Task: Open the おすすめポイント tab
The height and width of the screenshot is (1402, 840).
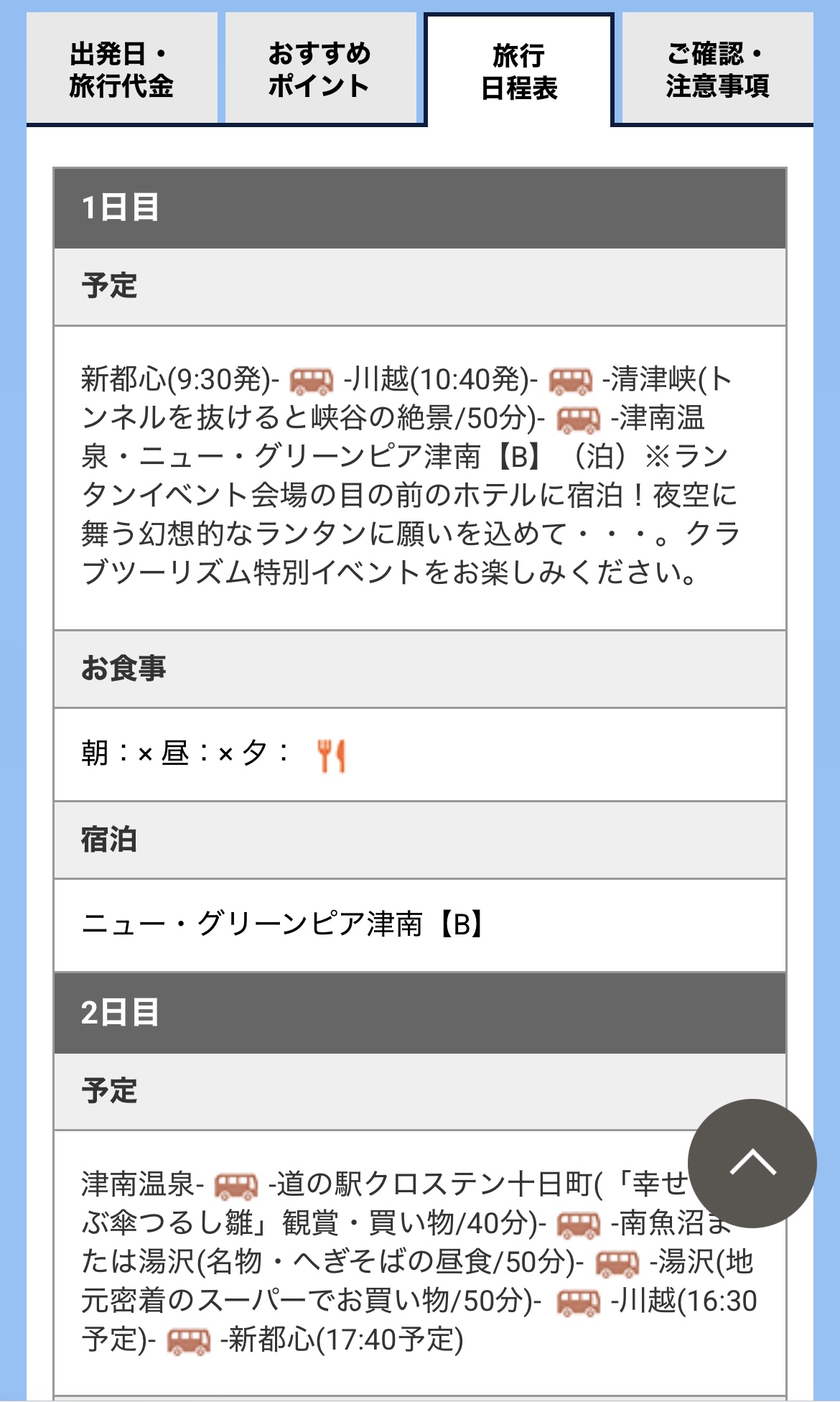Action: coord(320,70)
